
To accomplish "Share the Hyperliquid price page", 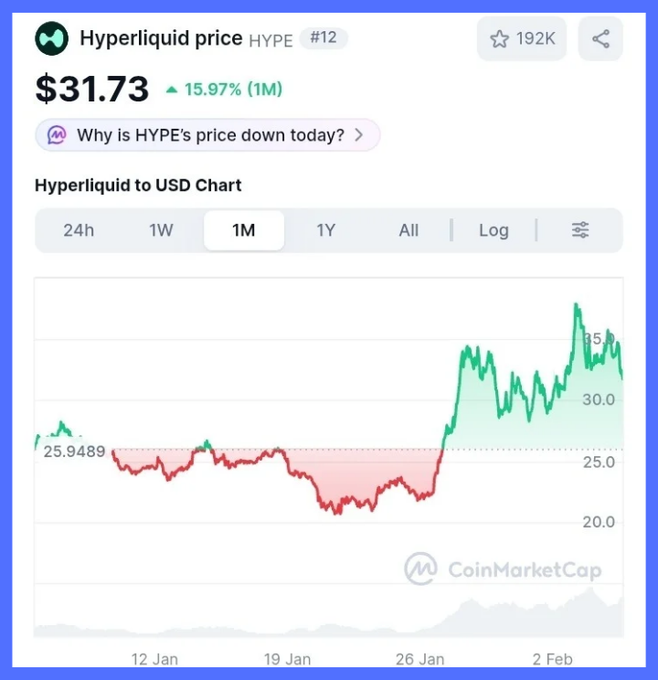I will pyautogui.click(x=600, y=40).
